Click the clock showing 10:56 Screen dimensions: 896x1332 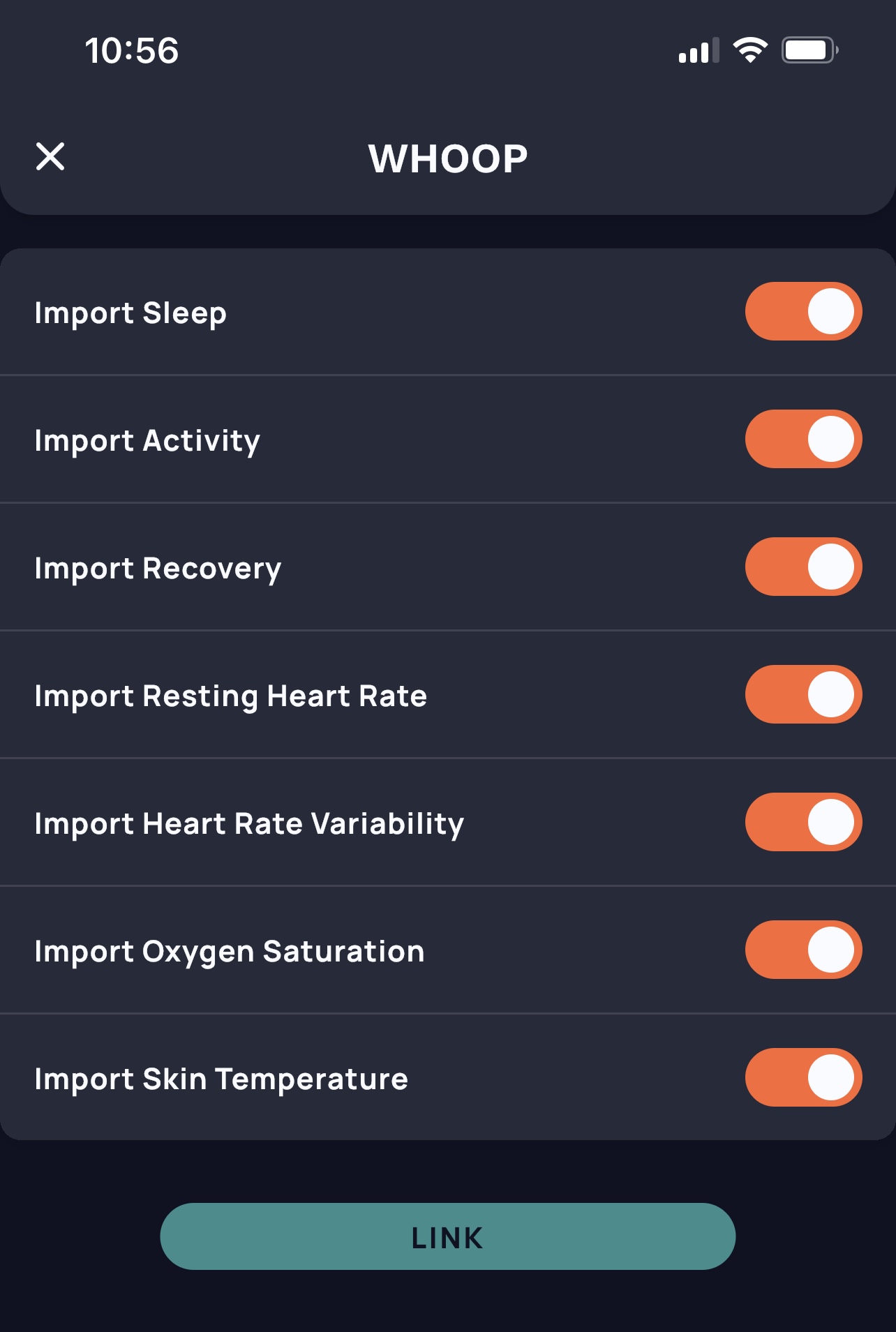[x=132, y=51]
